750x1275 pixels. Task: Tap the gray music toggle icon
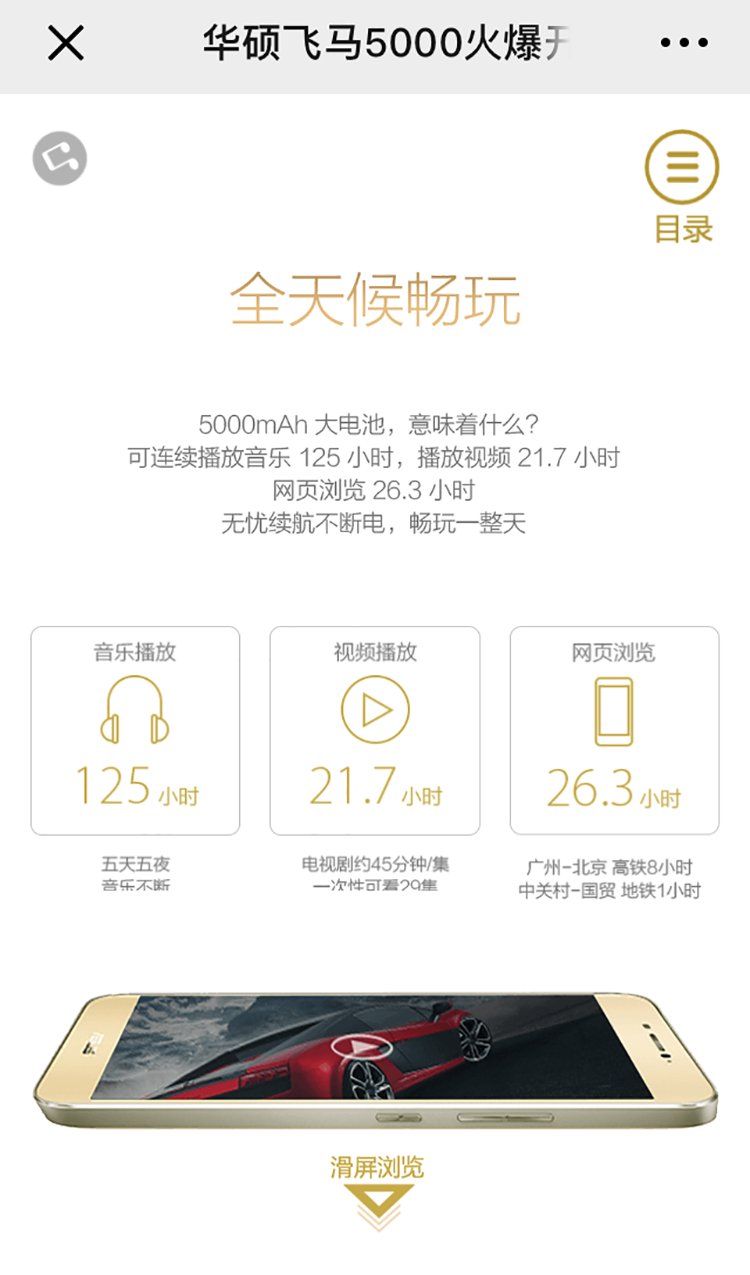(x=60, y=159)
